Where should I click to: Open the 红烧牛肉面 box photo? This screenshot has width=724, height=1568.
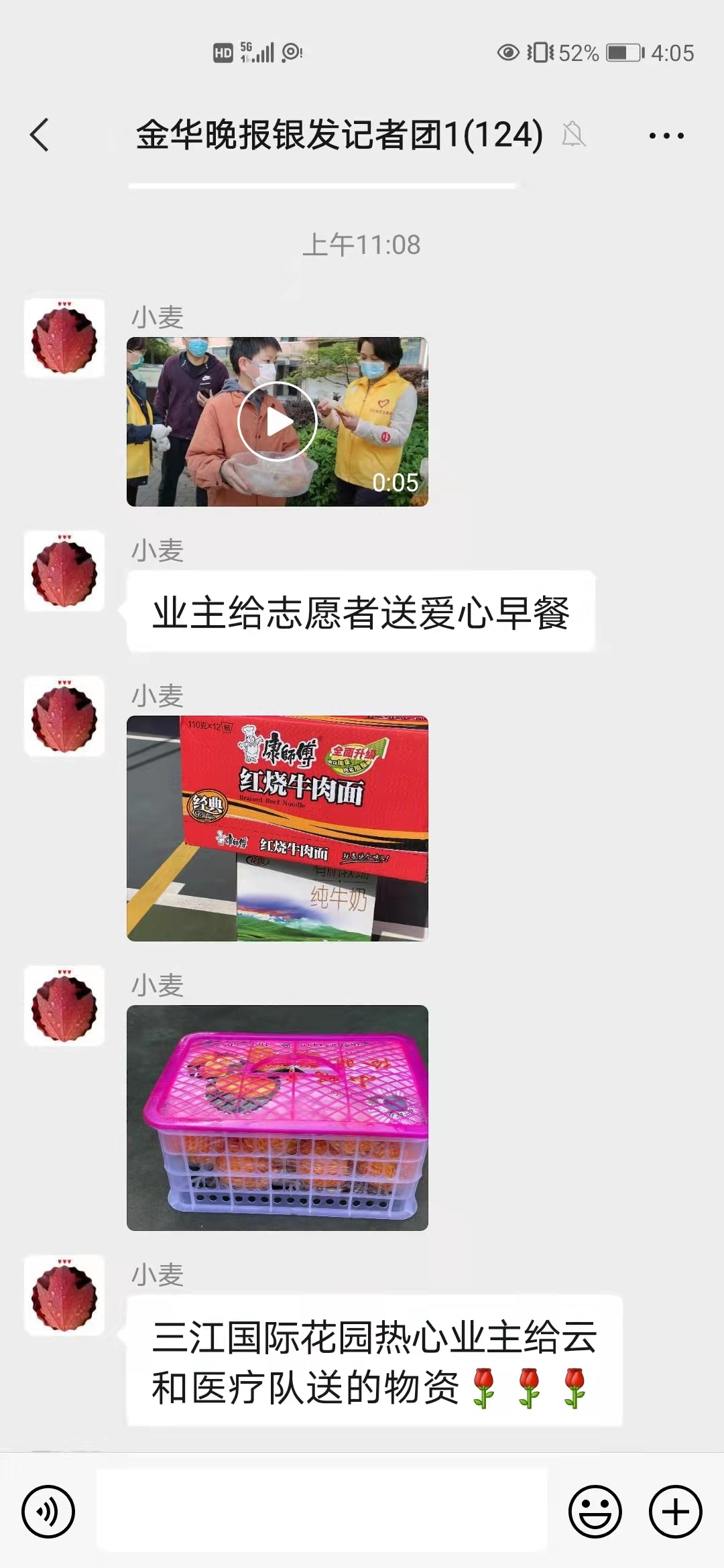click(x=277, y=829)
